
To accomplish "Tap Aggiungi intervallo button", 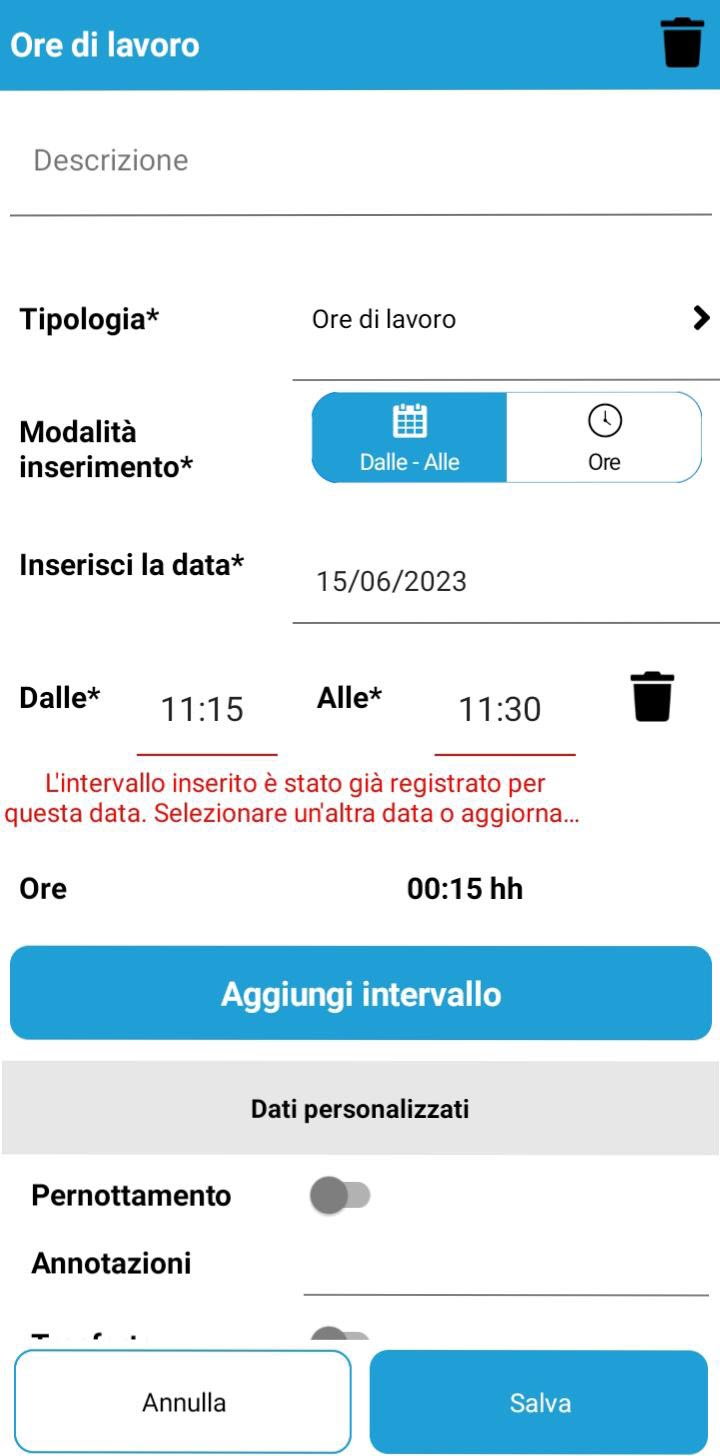I will click(x=361, y=994).
